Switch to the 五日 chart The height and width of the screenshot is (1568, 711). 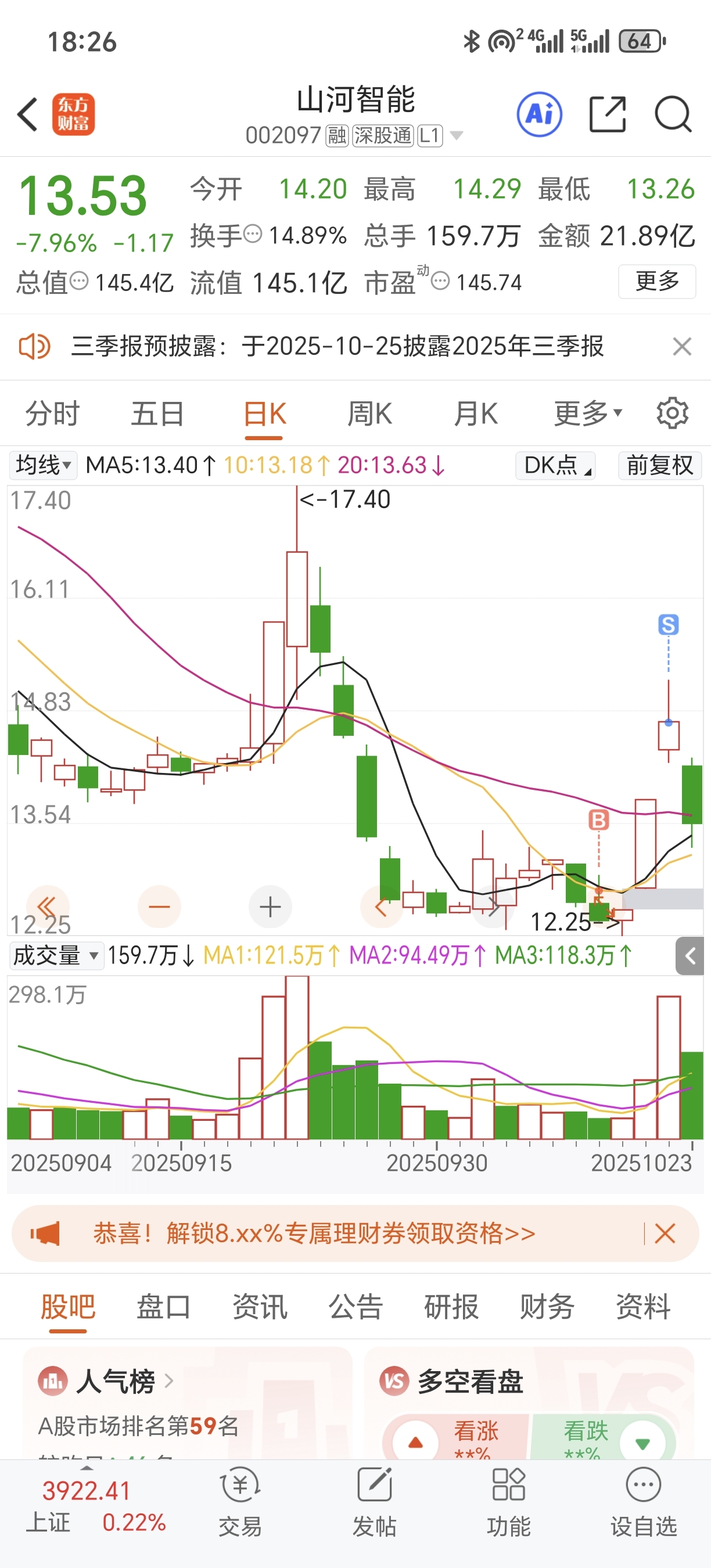pyautogui.click(x=157, y=414)
